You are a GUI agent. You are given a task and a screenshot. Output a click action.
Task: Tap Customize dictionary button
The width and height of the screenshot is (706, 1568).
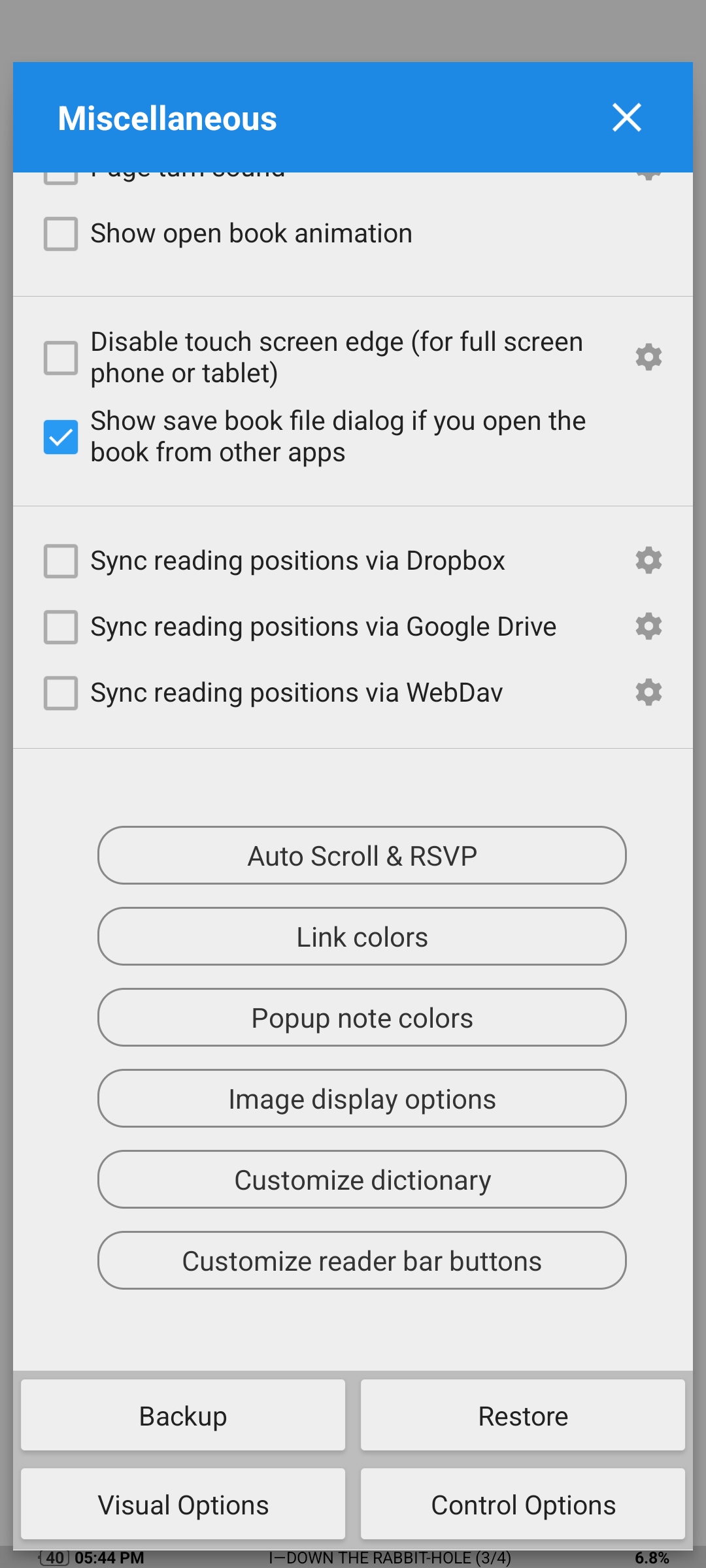(x=362, y=1179)
